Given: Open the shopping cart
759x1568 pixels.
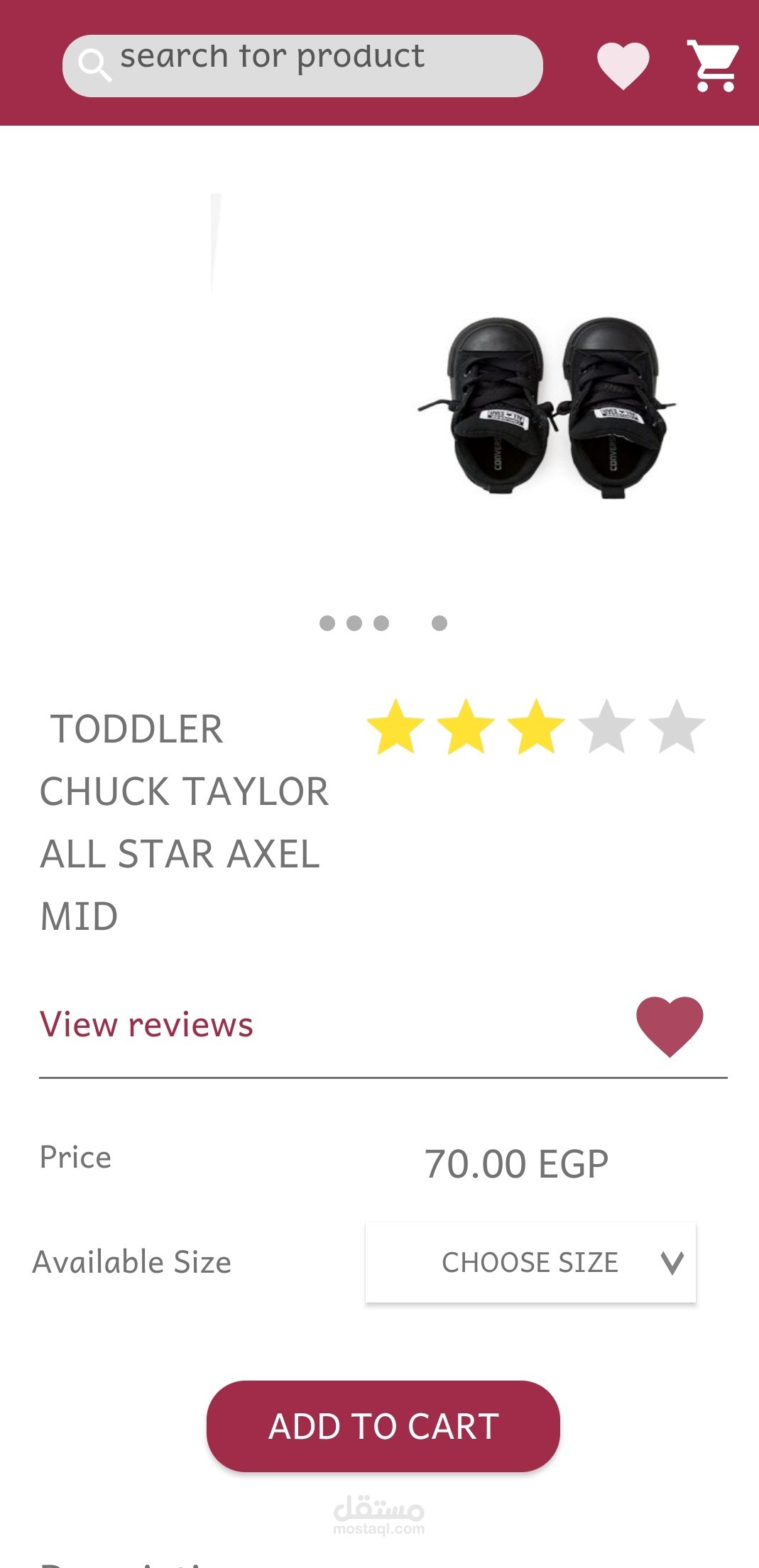Looking at the screenshot, I should coord(713,65).
